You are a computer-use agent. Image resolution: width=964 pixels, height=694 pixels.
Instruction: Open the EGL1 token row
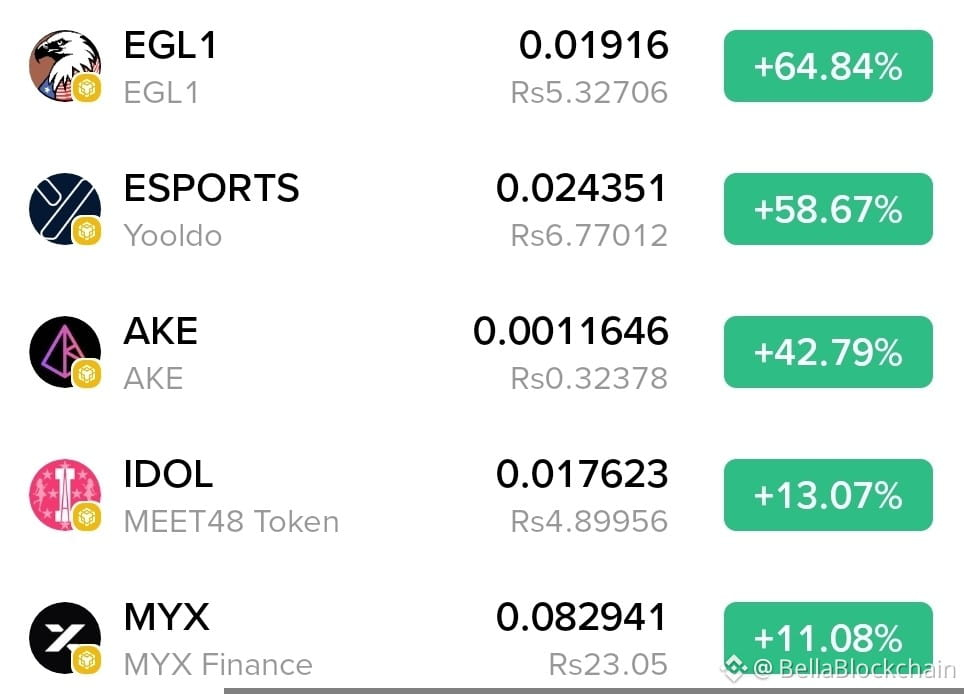click(x=482, y=66)
